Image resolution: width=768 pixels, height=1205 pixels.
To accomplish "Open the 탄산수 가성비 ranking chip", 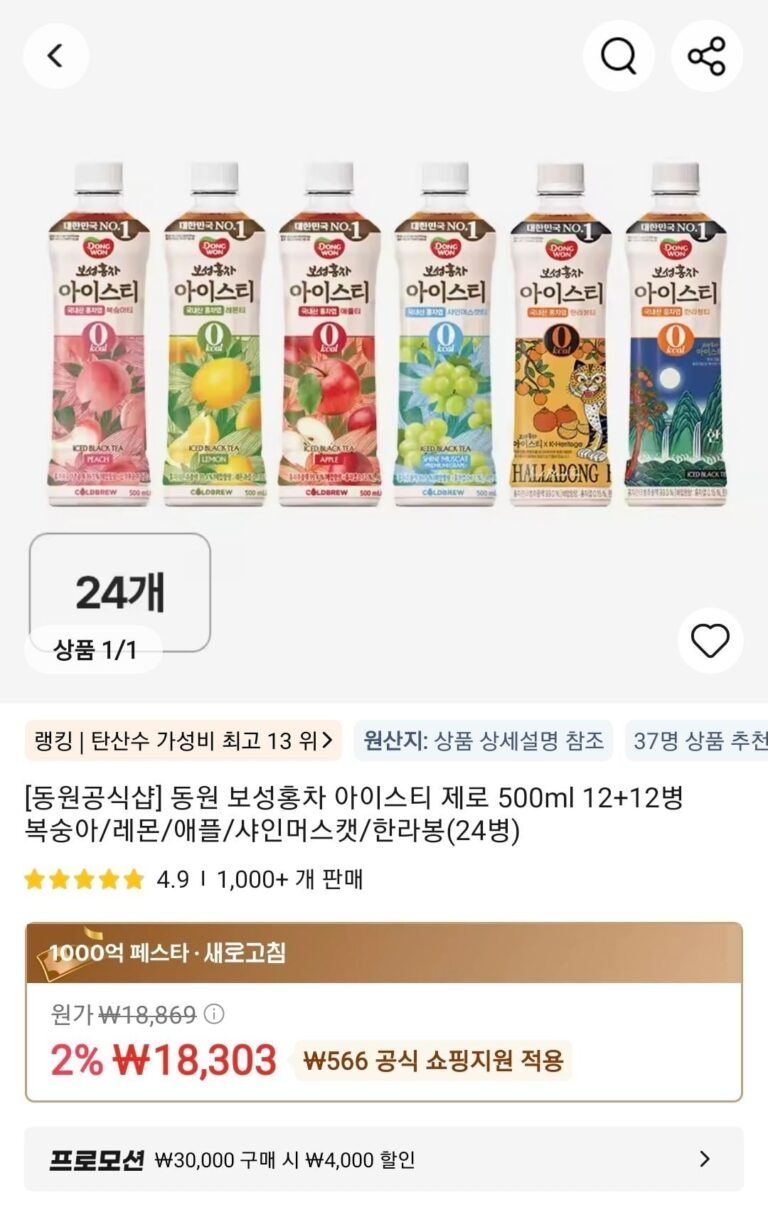I will [x=183, y=741].
